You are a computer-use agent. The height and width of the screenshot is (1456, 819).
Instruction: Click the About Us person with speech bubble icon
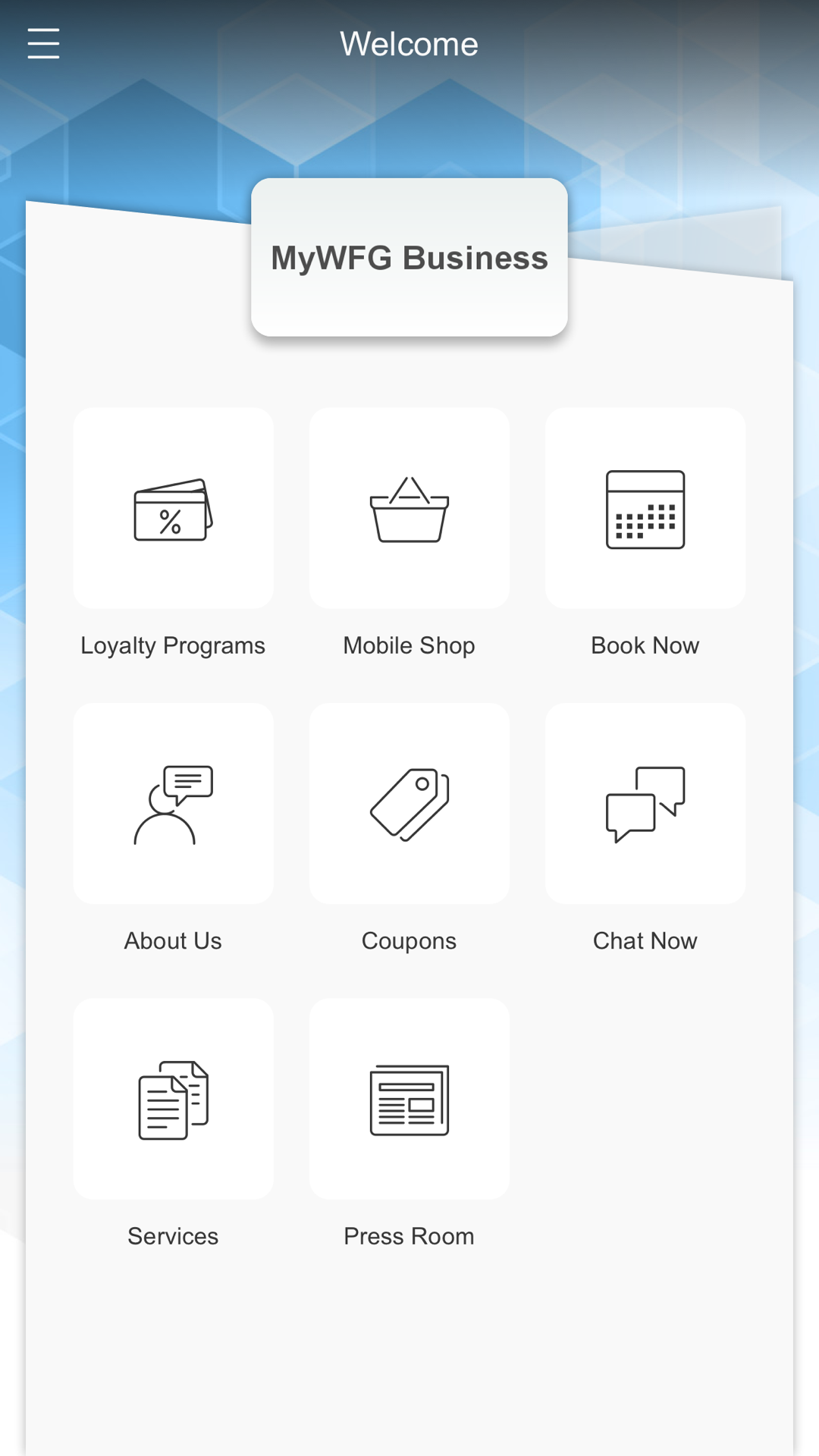[x=173, y=804]
